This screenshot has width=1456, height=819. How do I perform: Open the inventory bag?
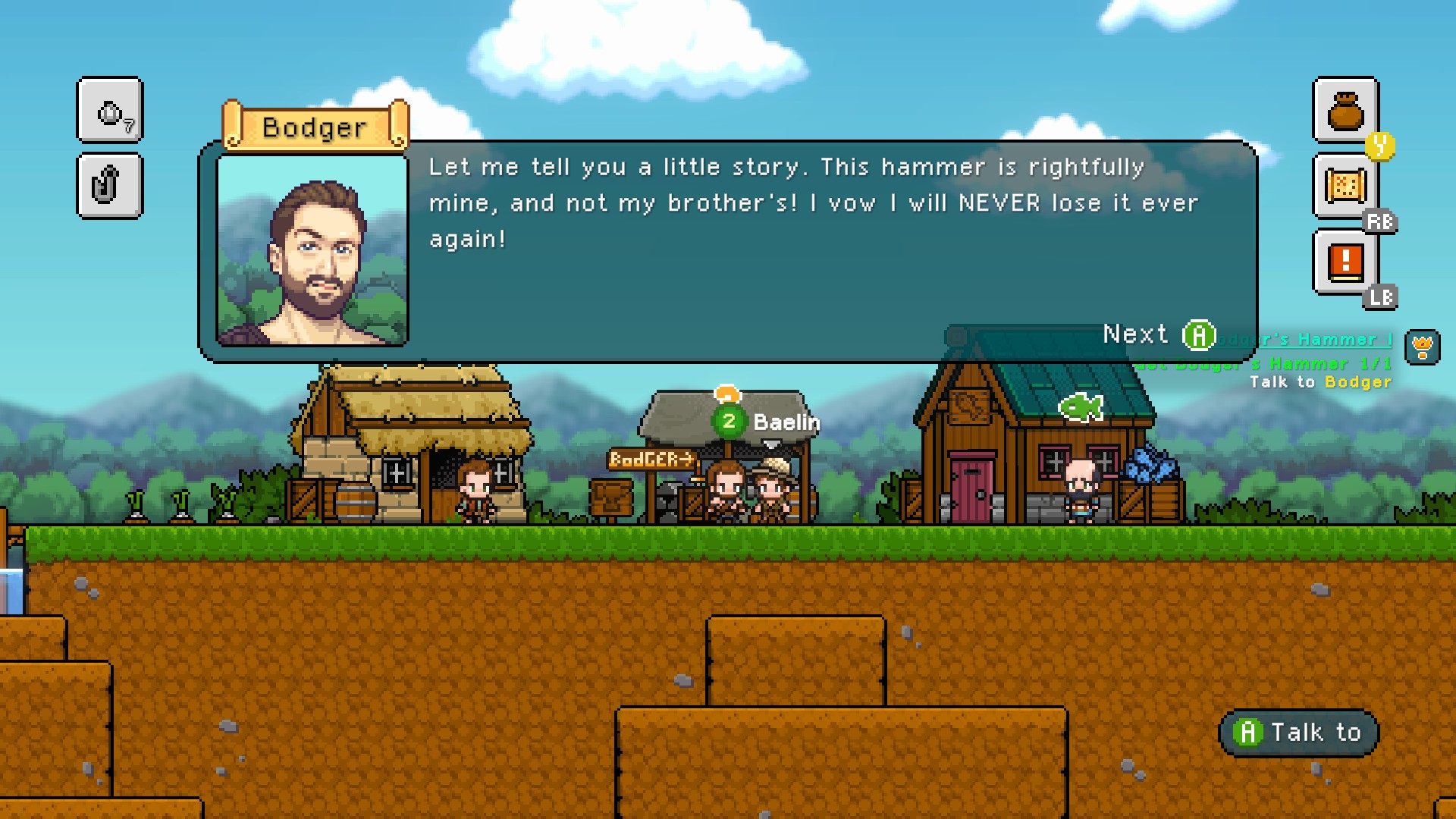(x=1345, y=111)
